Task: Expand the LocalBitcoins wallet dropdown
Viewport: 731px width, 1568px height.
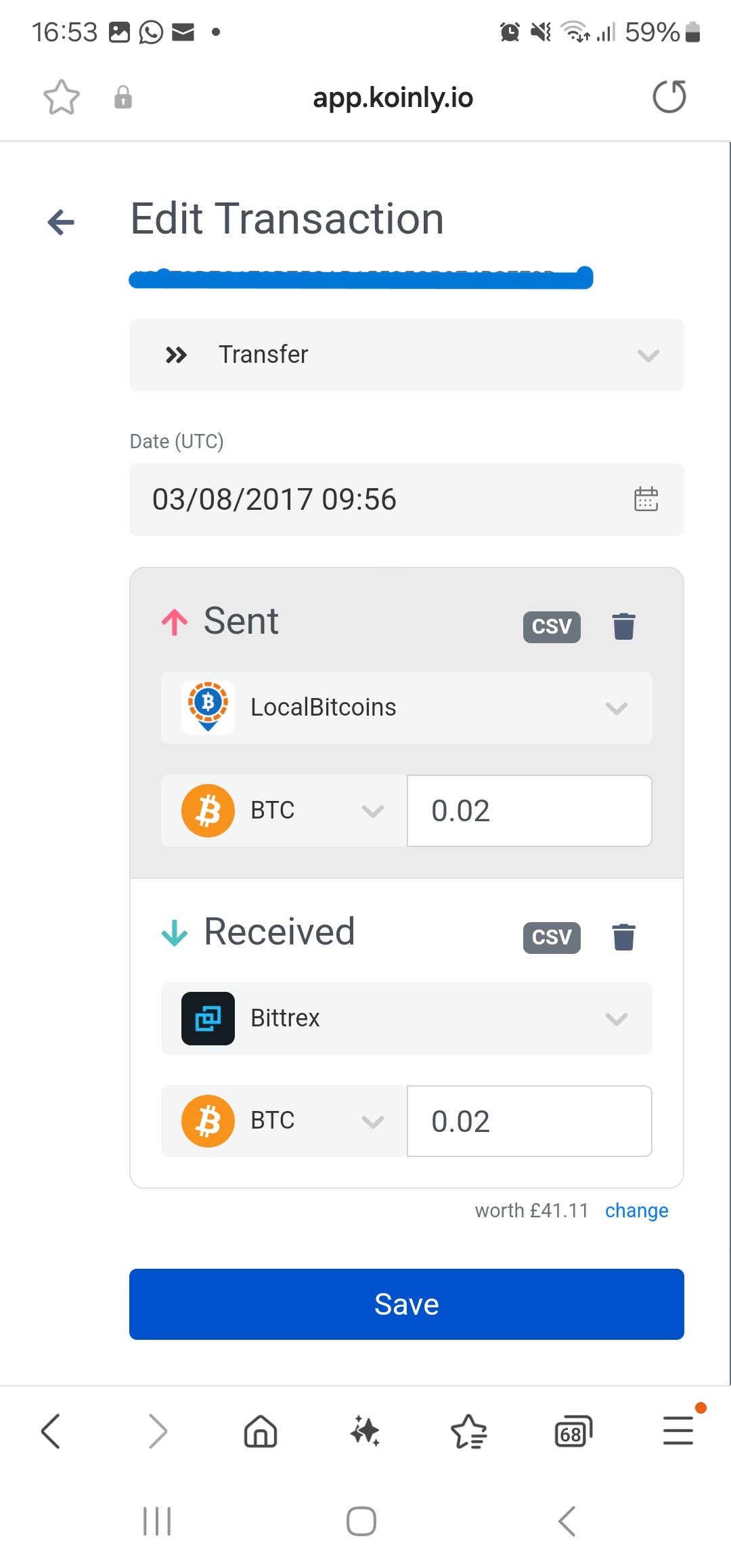Action: coord(406,707)
